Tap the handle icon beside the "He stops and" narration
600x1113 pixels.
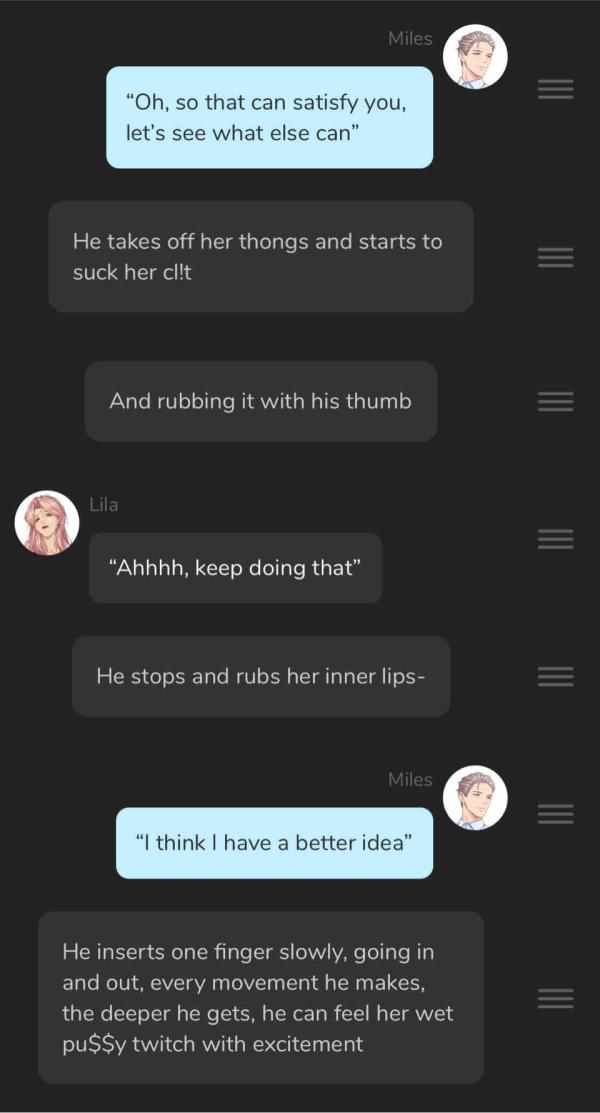tap(555, 676)
